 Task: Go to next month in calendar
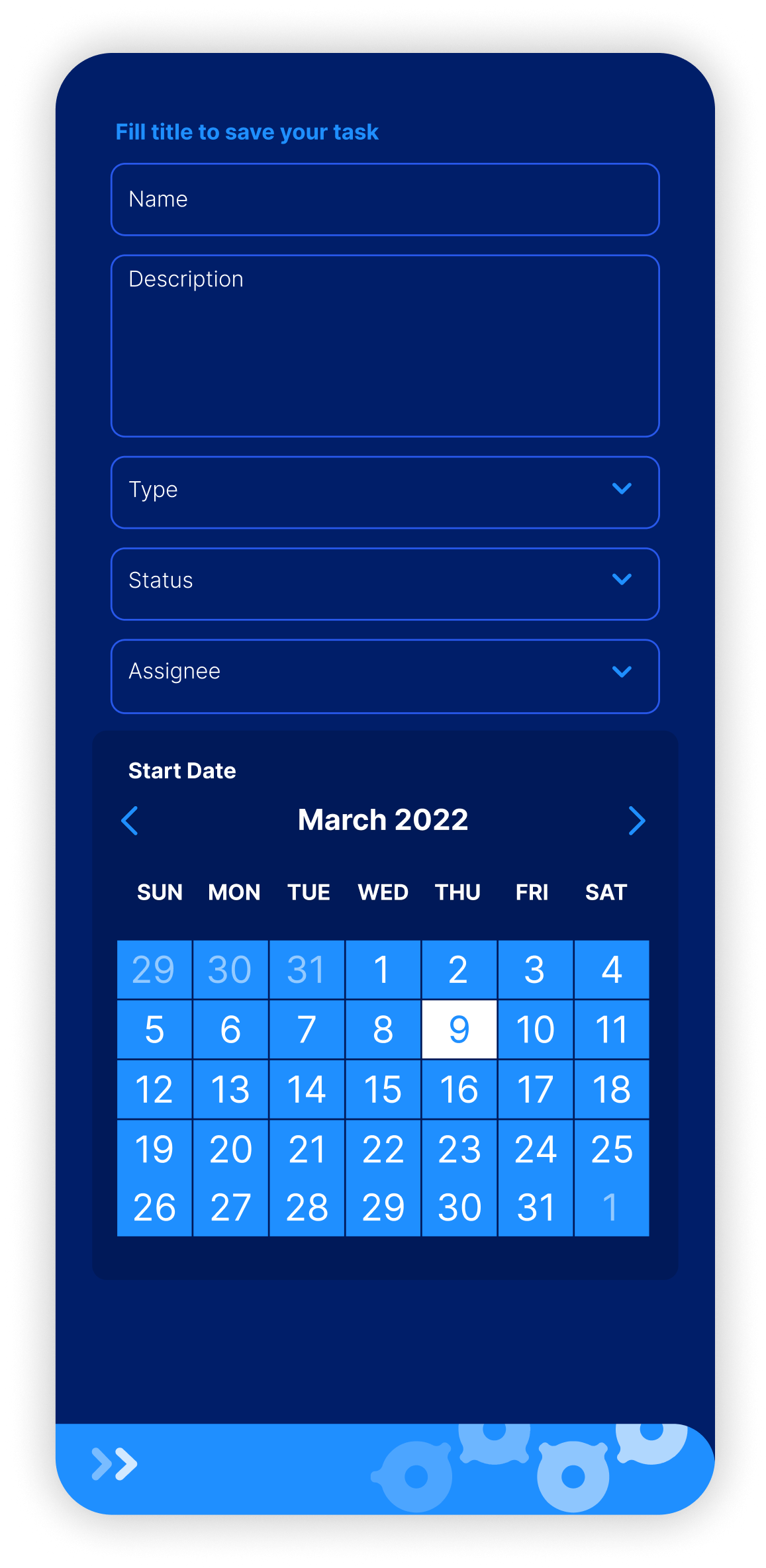click(x=636, y=821)
